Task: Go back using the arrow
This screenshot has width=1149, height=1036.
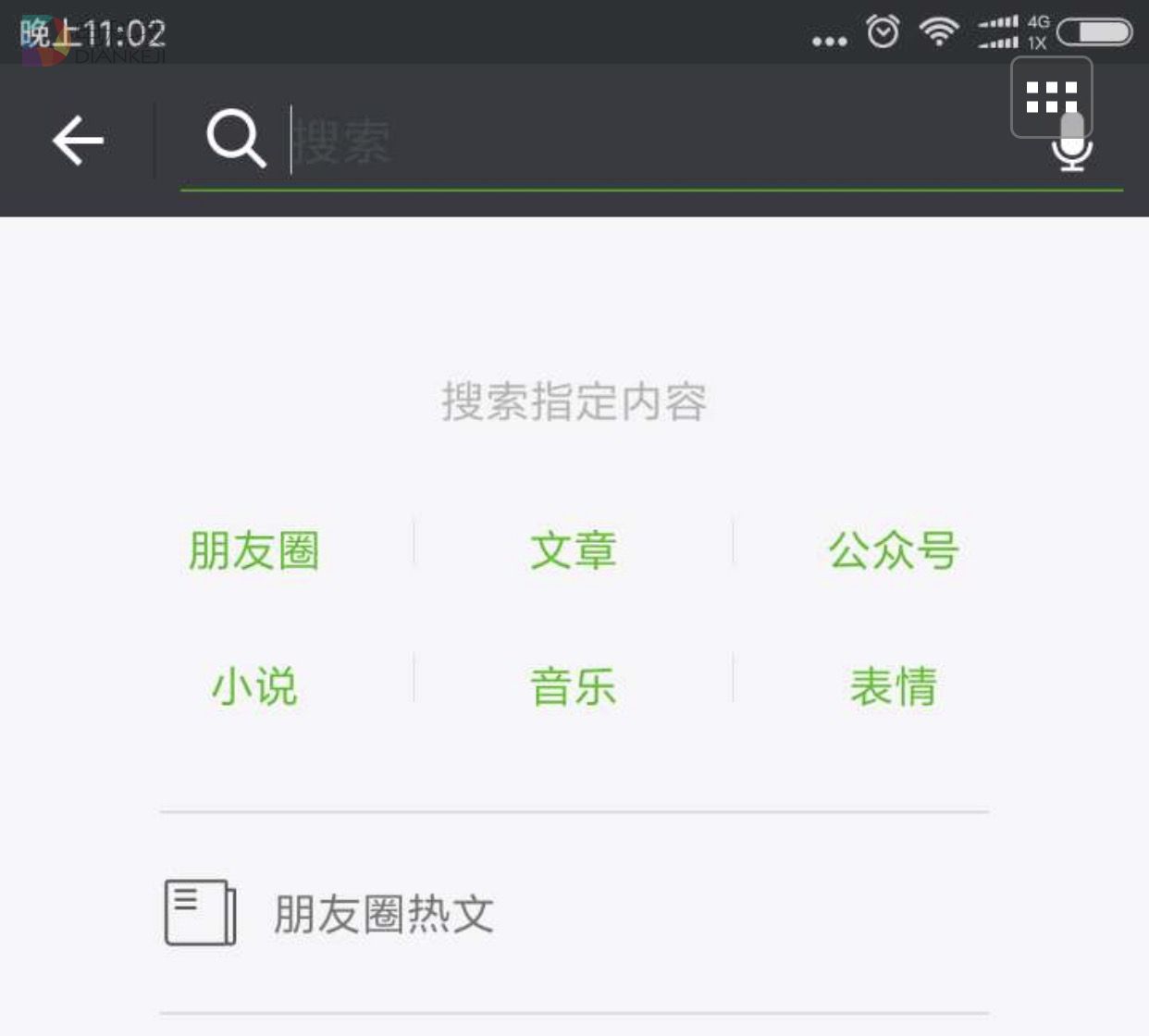Action: tap(78, 141)
